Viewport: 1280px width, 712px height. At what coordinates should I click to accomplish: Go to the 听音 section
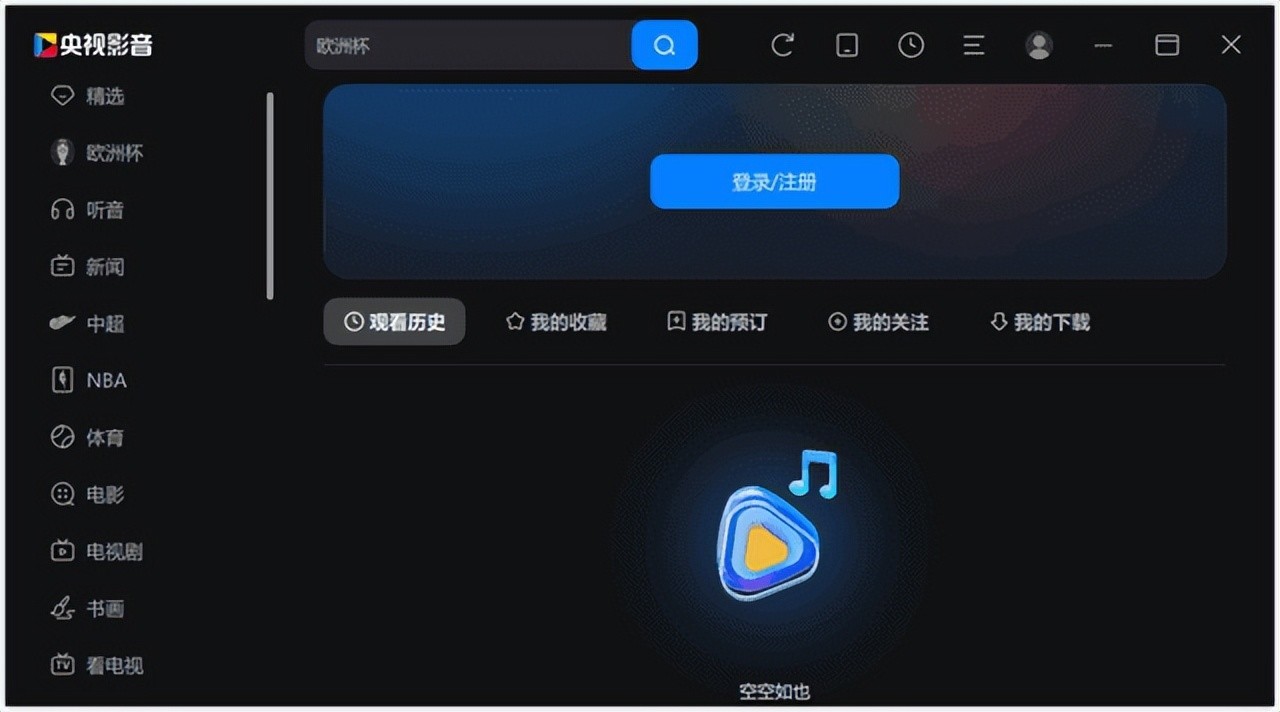tap(88, 210)
